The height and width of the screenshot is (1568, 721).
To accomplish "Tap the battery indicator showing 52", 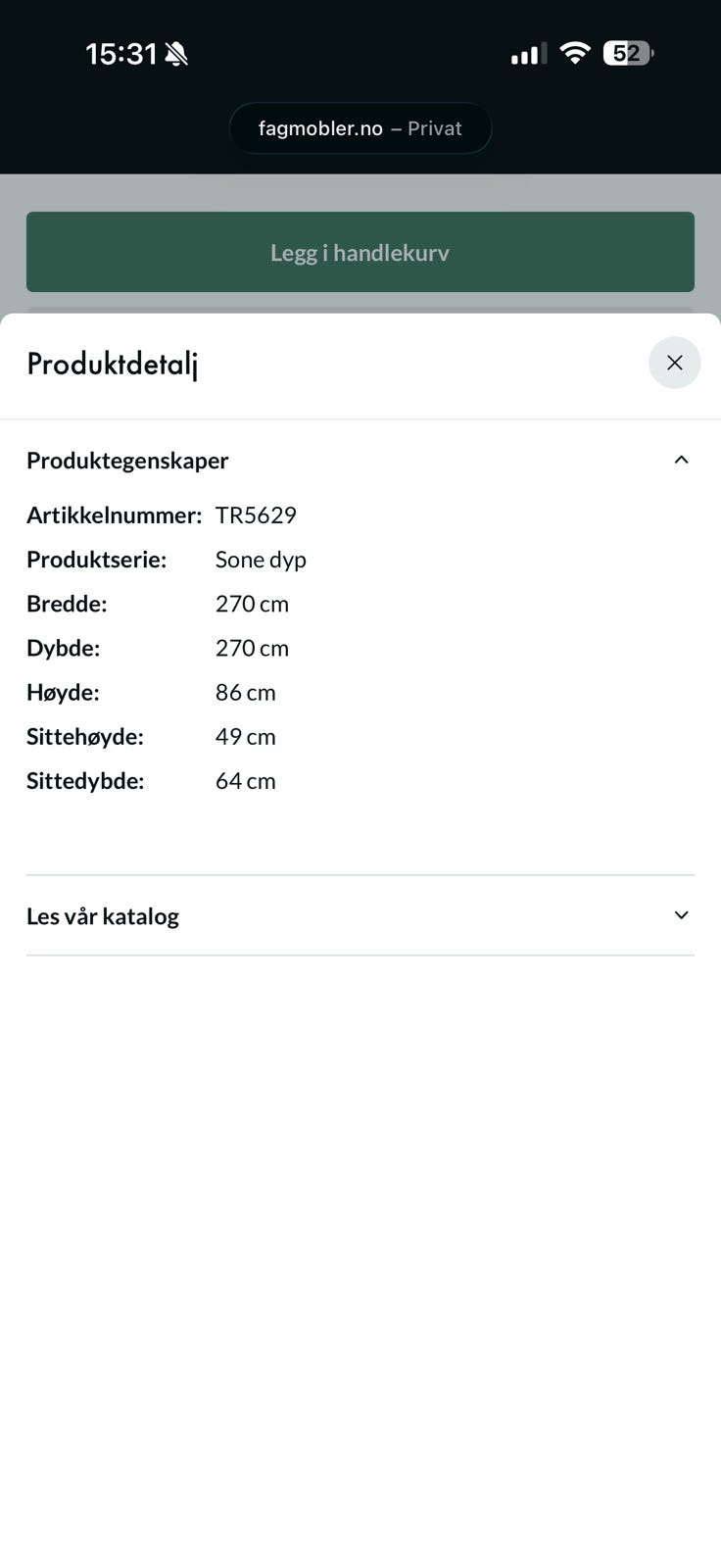I will 626,53.
